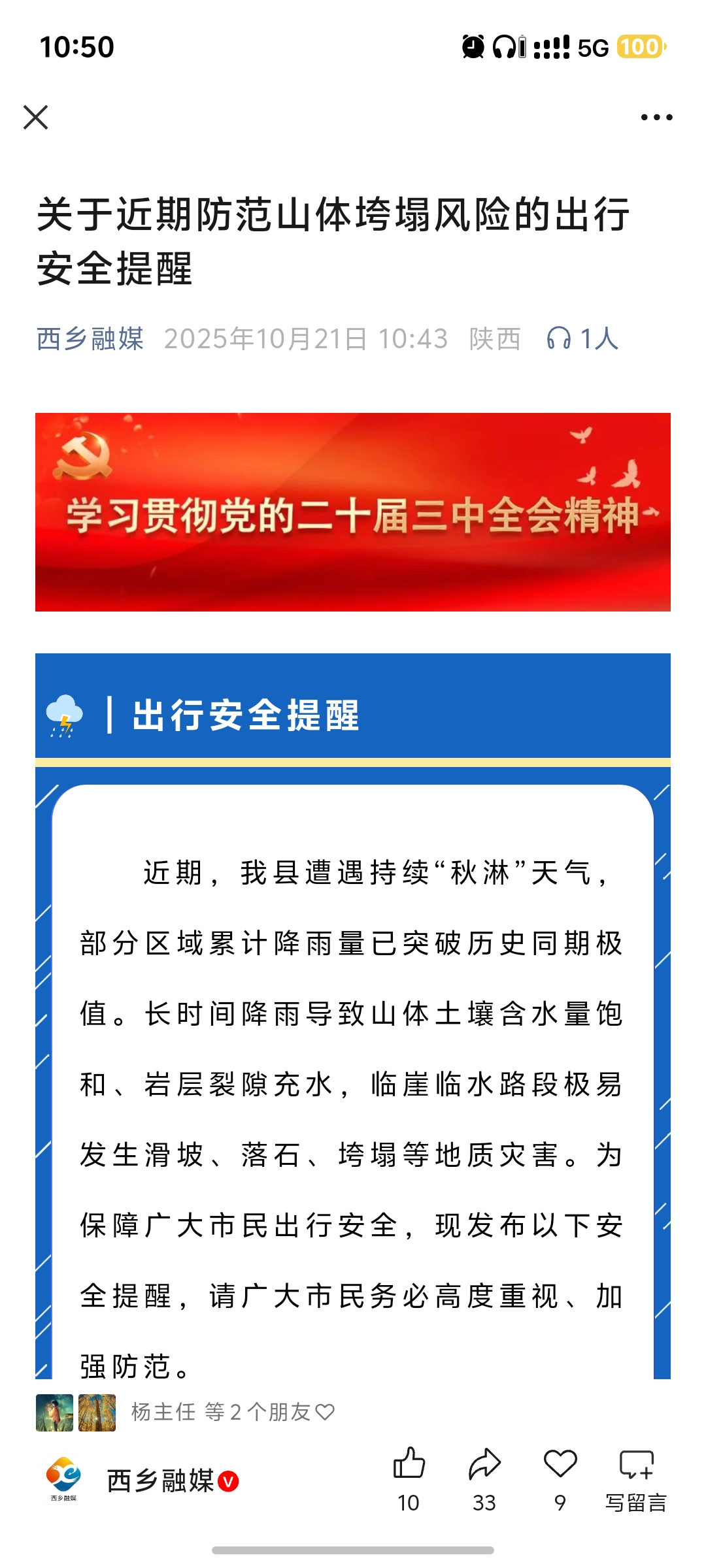Open the red 二十届三中全会 banner image

click(353, 512)
